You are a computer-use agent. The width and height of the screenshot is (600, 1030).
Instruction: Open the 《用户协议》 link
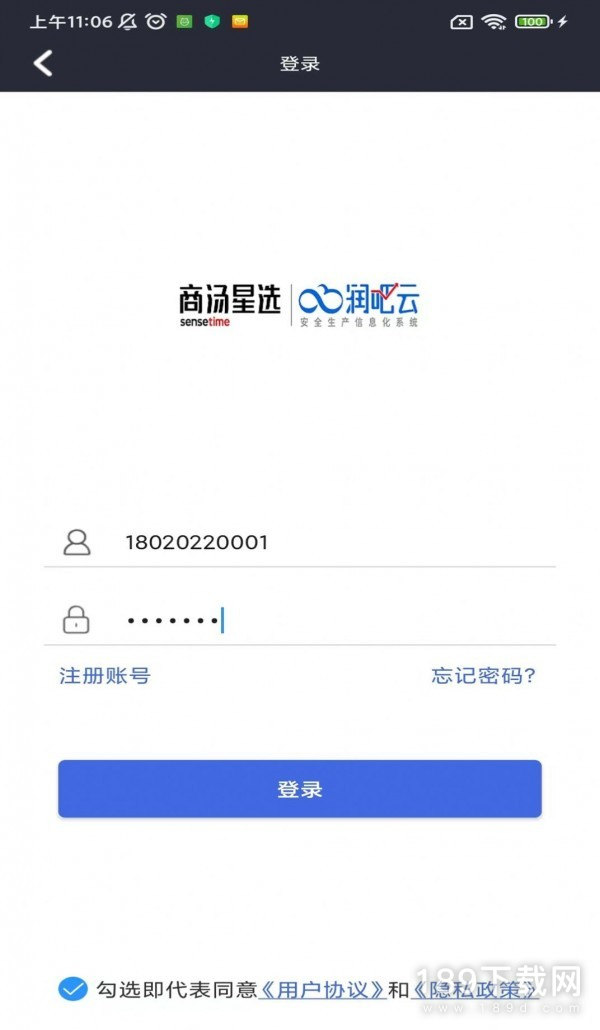pyautogui.click(x=322, y=990)
